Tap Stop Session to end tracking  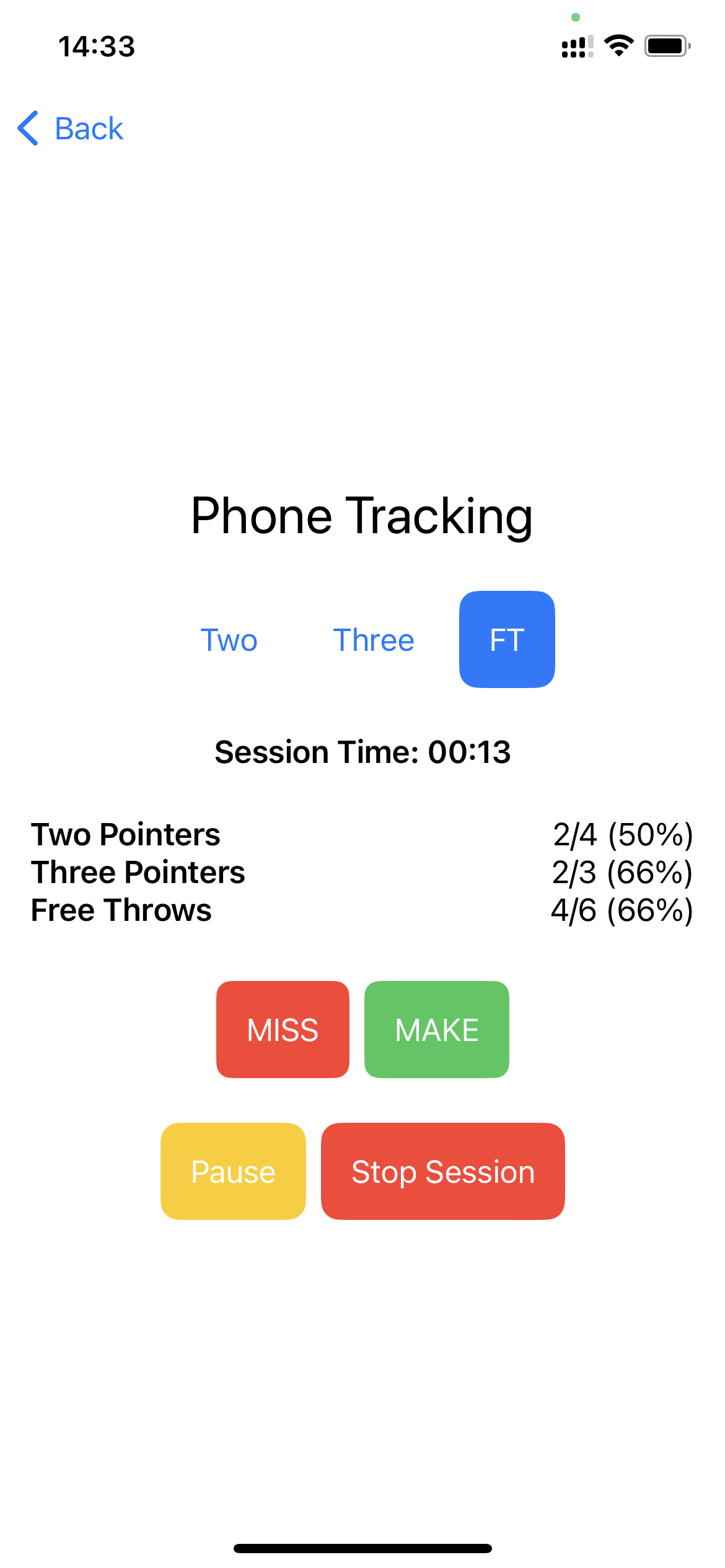[442, 1171]
